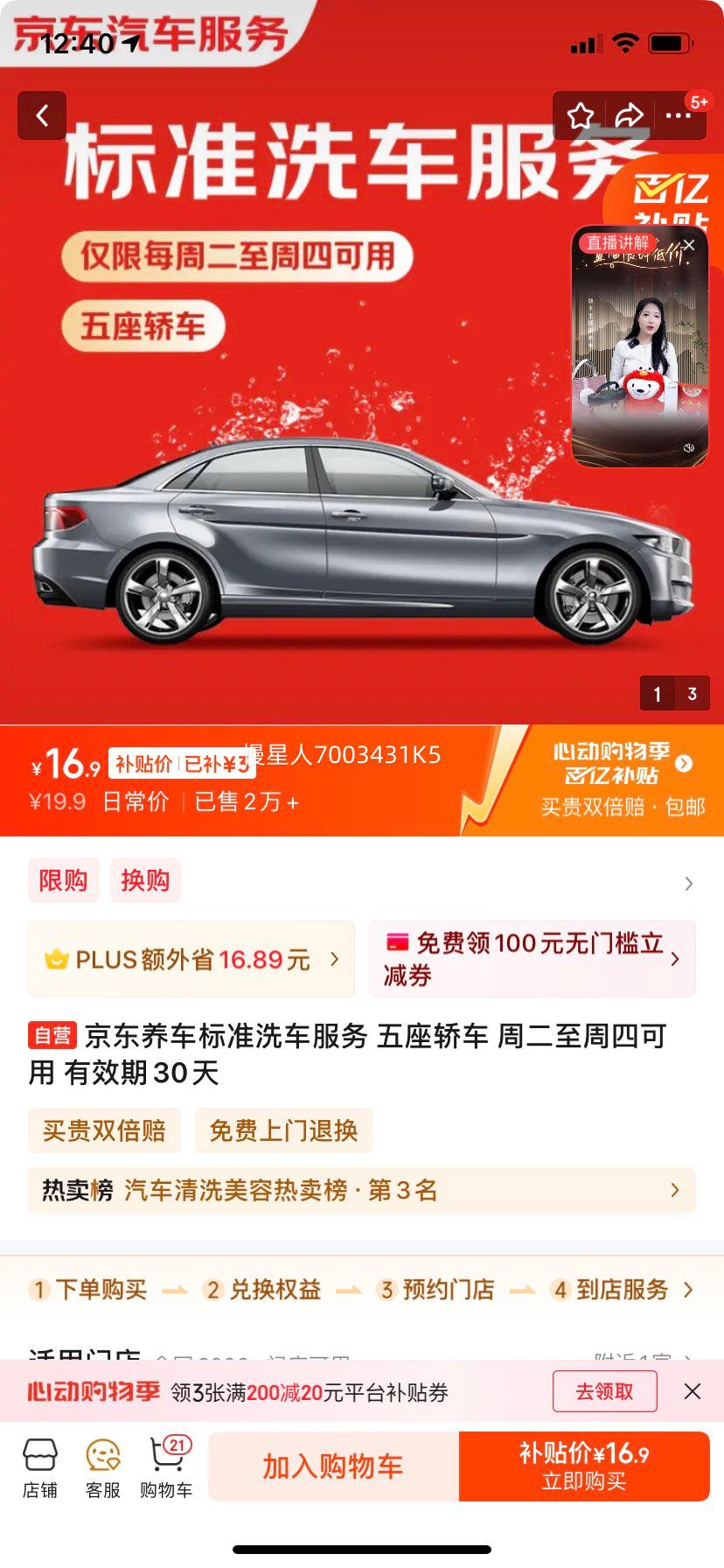Image resolution: width=724 pixels, height=1568 pixels.
Task: Favorite this car wash product
Action: point(581,115)
